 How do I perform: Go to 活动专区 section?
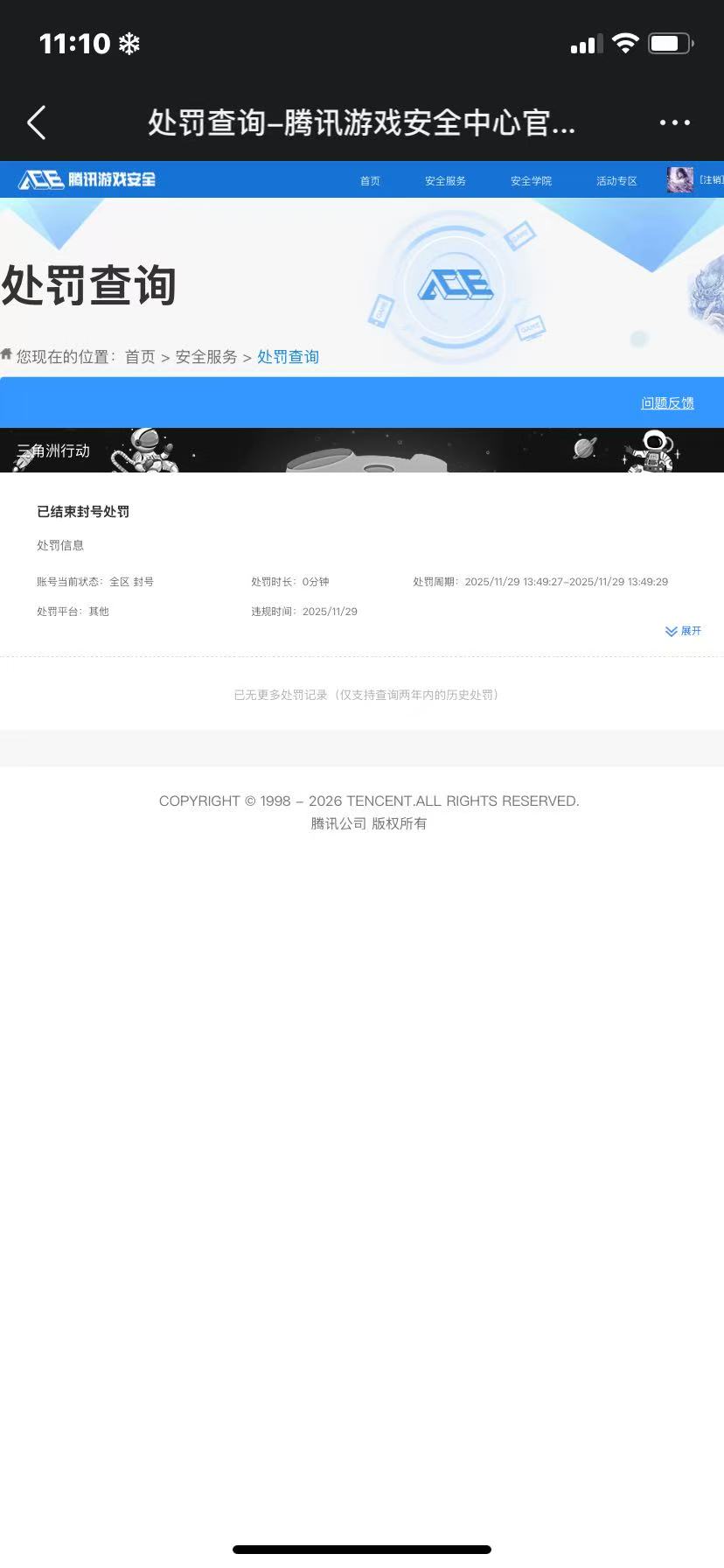[x=616, y=181]
